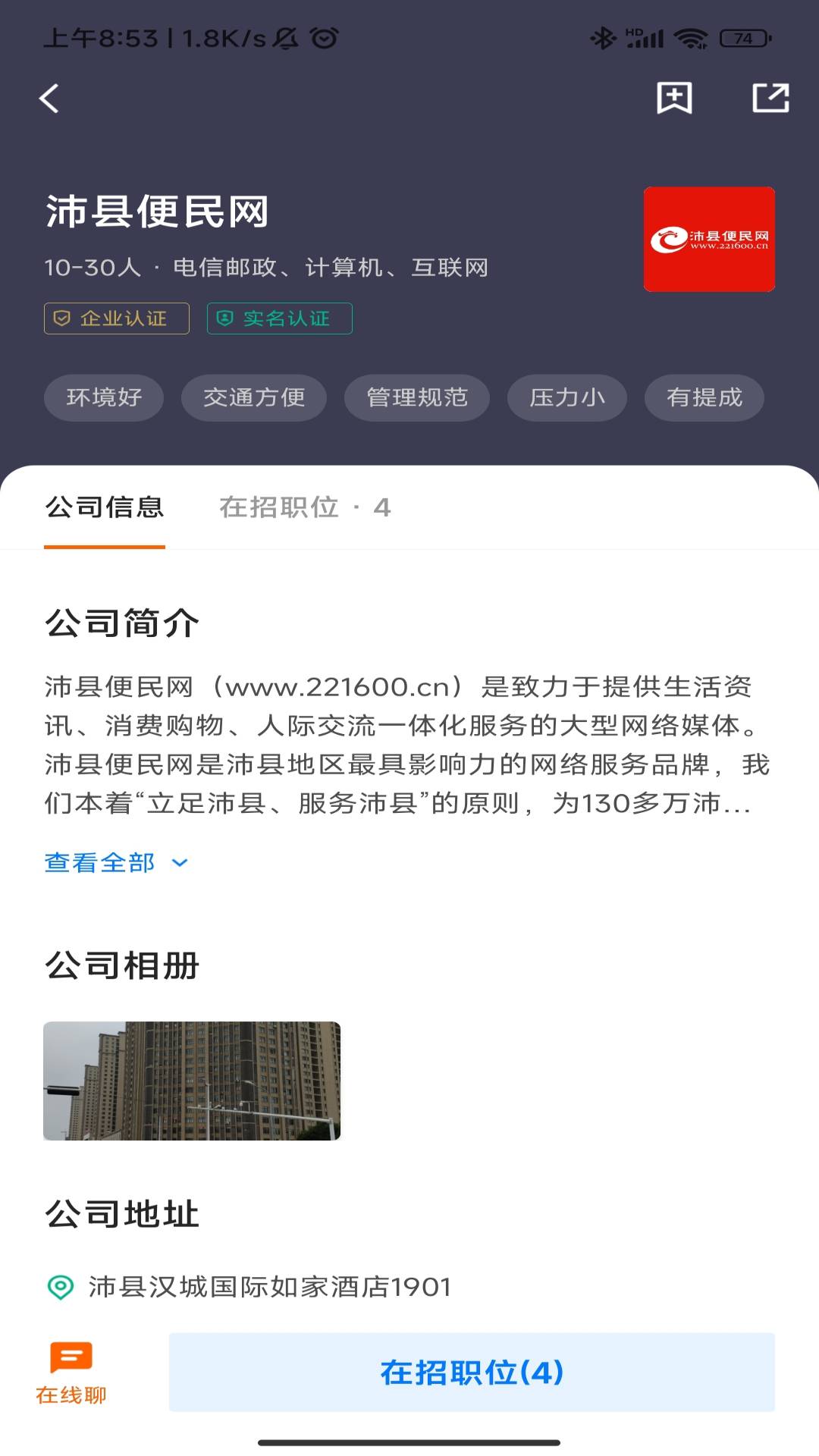Screen dimensions: 819x1456
Task: Collapse the company intro via the chevron
Action: click(179, 862)
